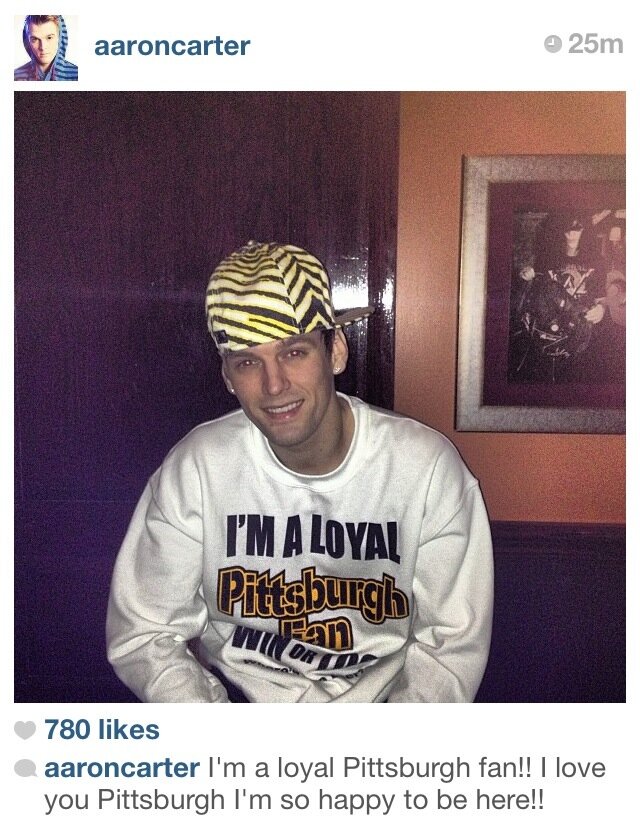Image resolution: width=640 pixels, height=827 pixels.
Task: Tap the aaroncarter username in the caption
Action: pyautogui.click(x=122, y=770)
